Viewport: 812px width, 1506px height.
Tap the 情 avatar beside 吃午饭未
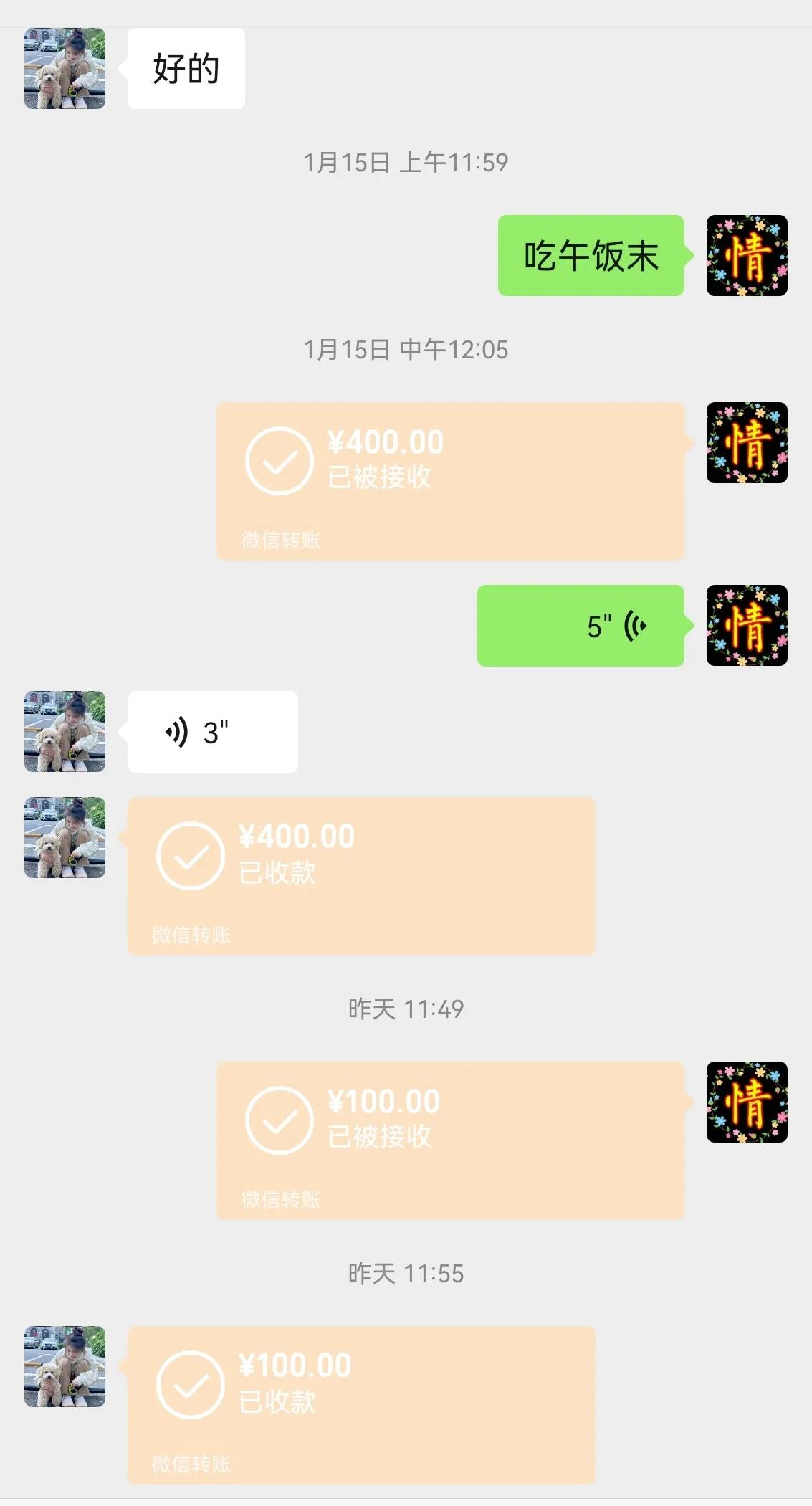pyautogui.click(x=747, y=256)
